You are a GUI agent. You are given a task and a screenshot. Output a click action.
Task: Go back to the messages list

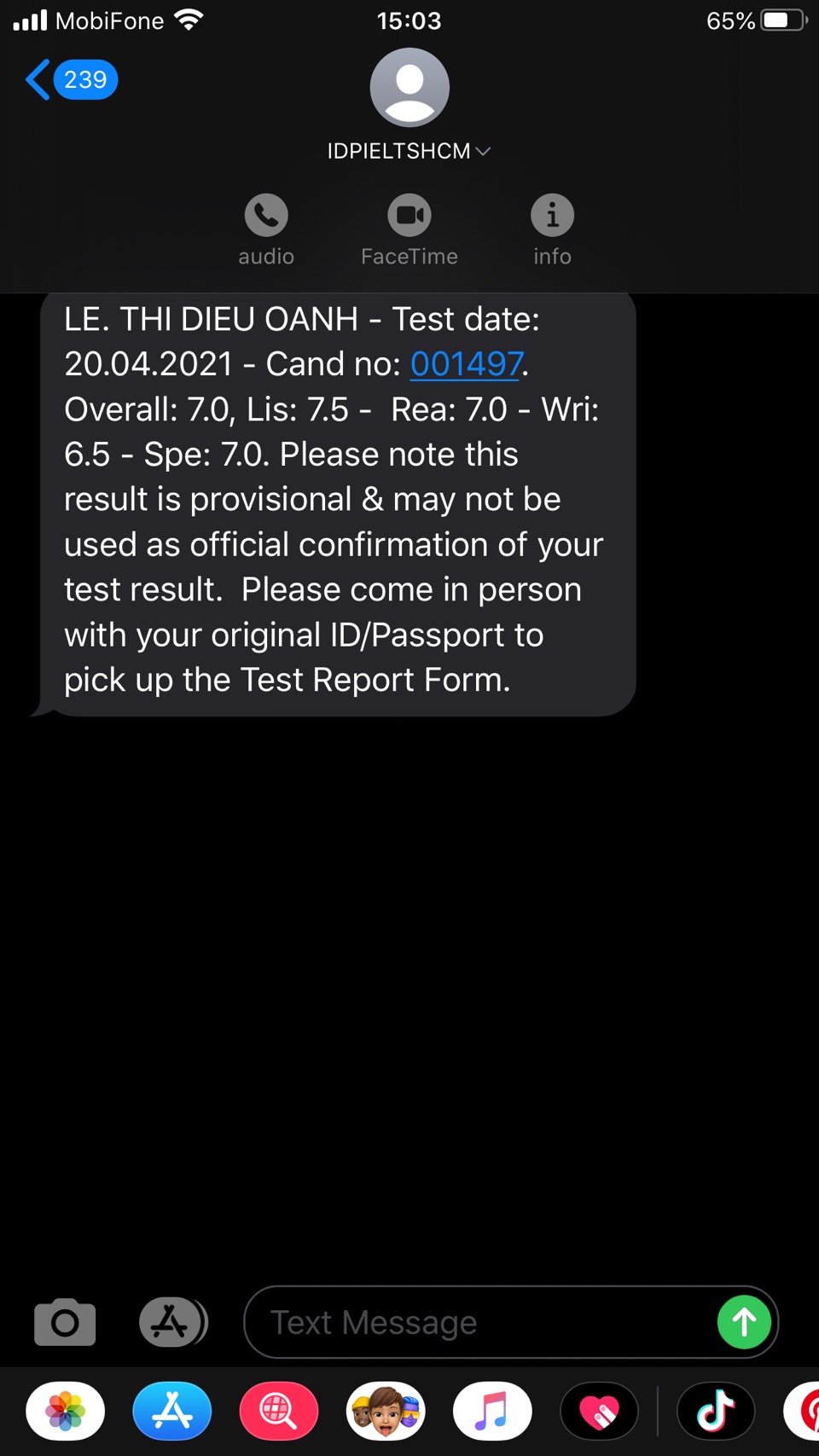pos(71,80)
